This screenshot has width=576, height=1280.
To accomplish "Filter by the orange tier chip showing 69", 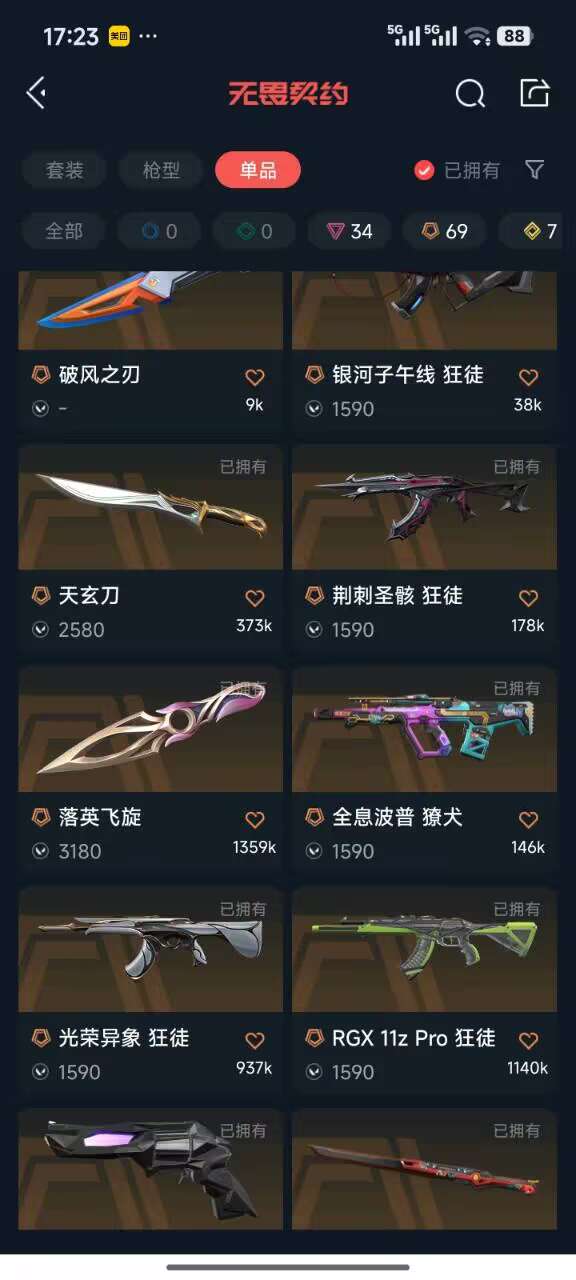I will [445, 231].
